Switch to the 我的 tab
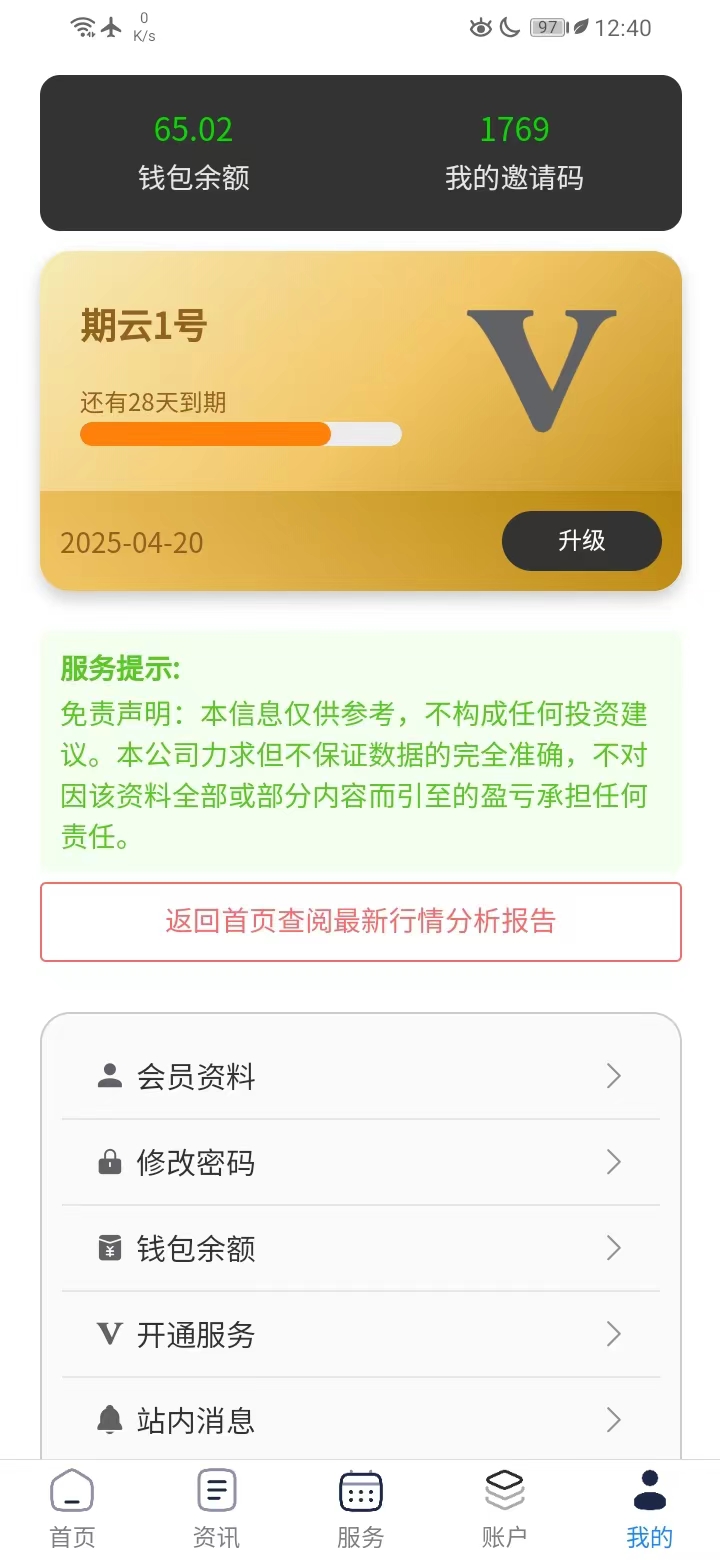This screenshot has width=720, height=1560. [648, 1510]
